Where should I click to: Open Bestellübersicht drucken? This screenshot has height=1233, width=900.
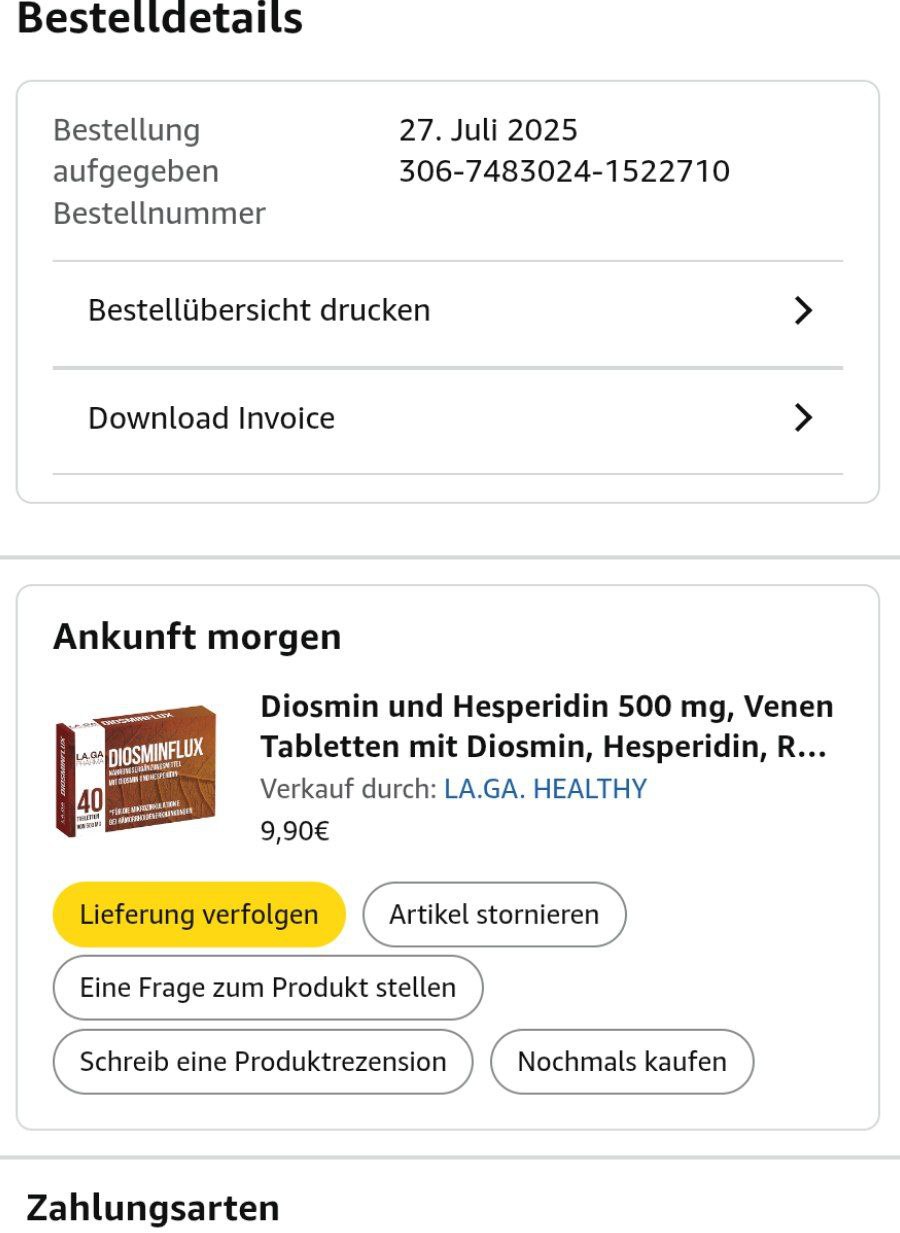point(448,311)
